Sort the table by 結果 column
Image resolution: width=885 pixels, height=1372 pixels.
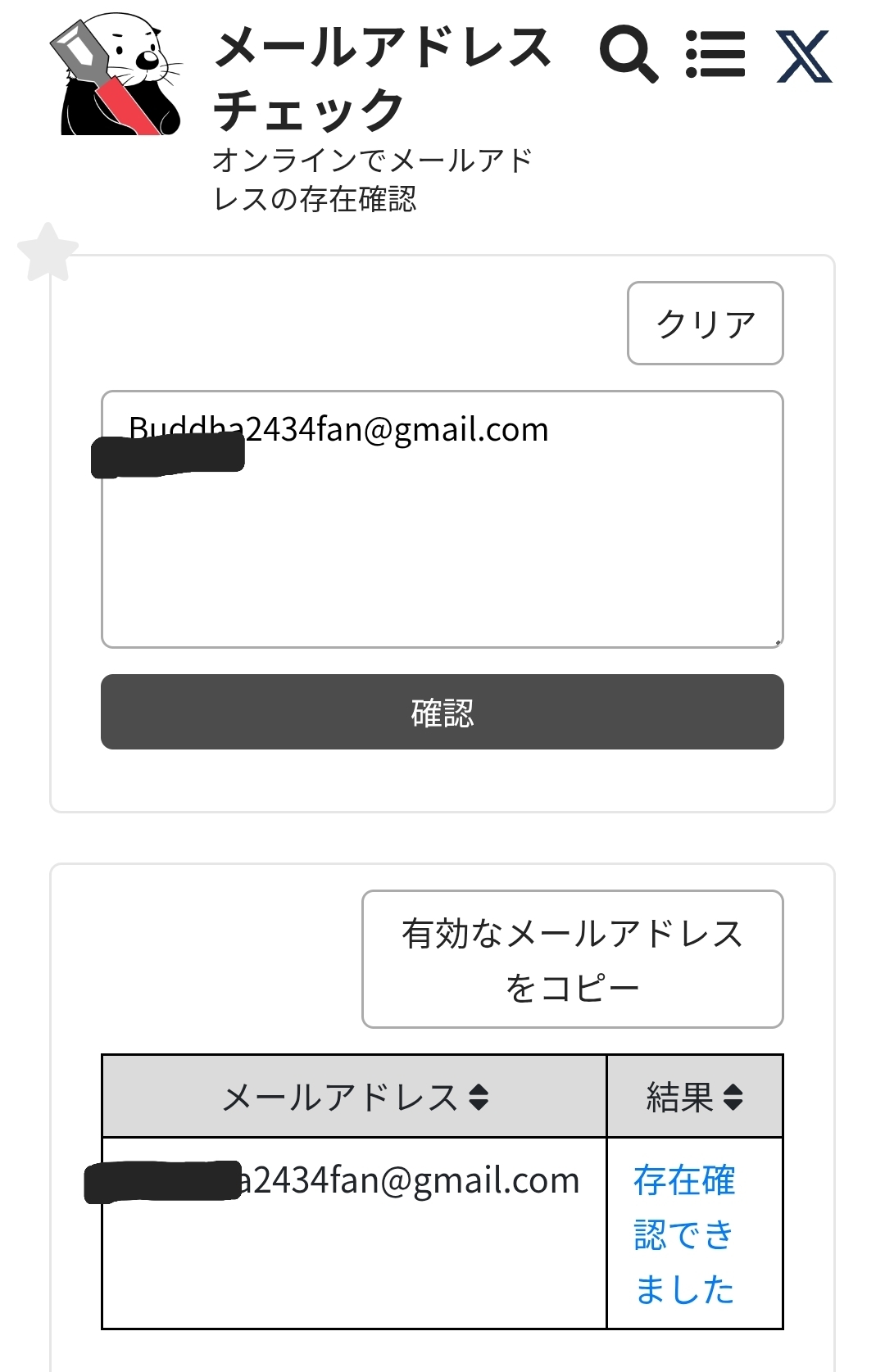[694, 1097]
